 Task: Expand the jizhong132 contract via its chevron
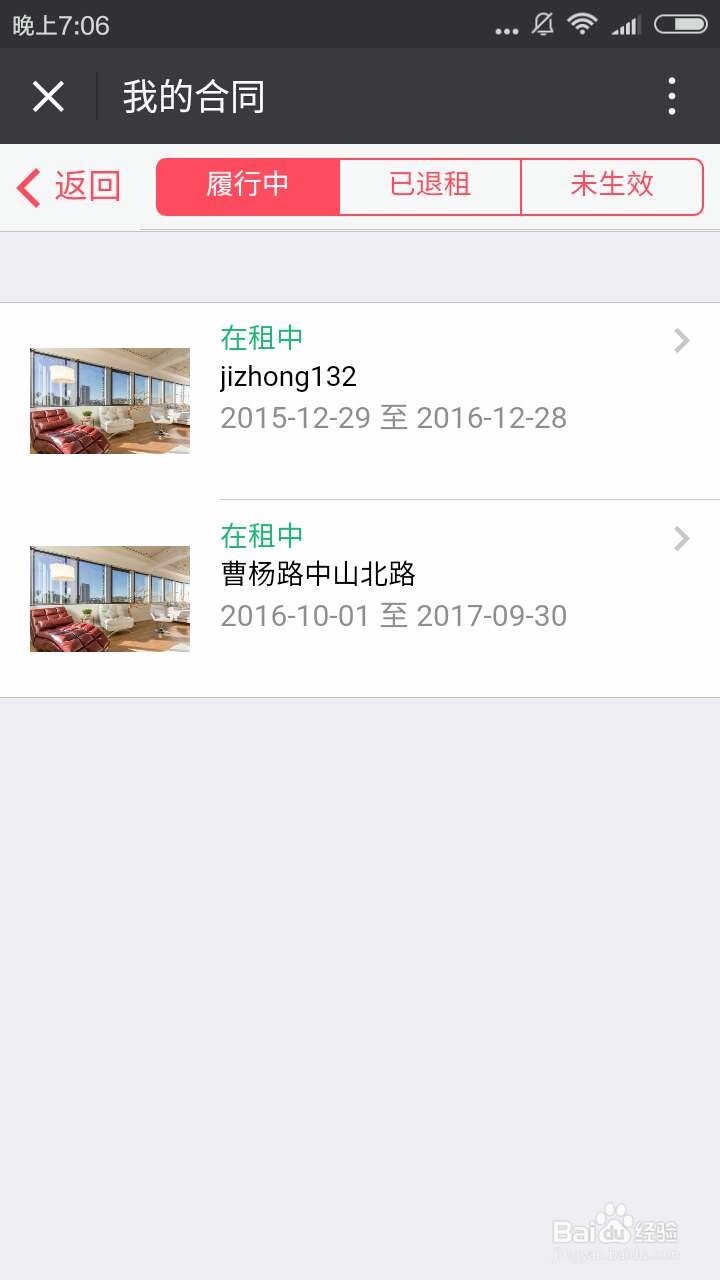[x=681, y=341]
